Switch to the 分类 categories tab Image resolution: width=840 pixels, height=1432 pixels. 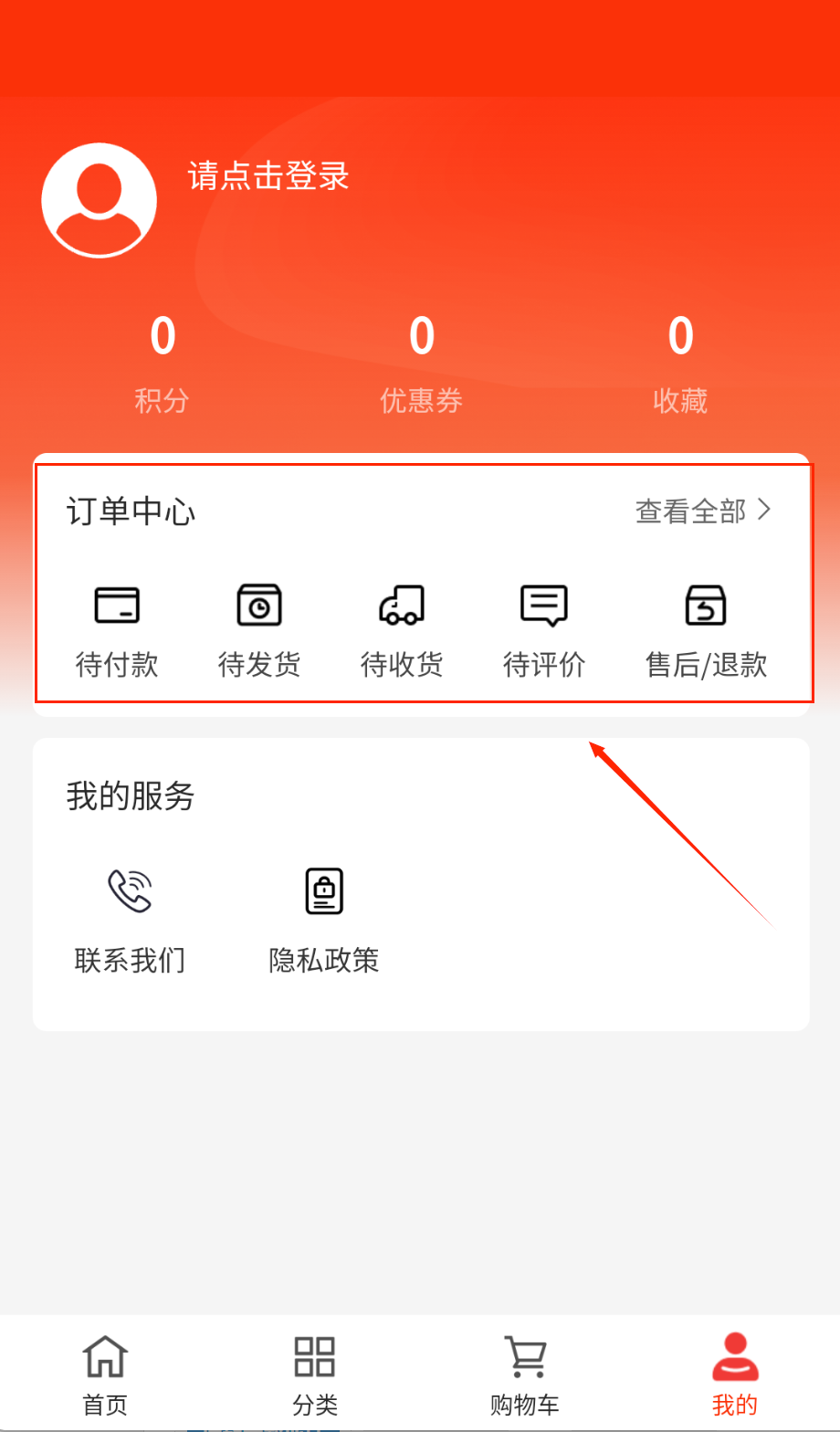click(315, 1374)
